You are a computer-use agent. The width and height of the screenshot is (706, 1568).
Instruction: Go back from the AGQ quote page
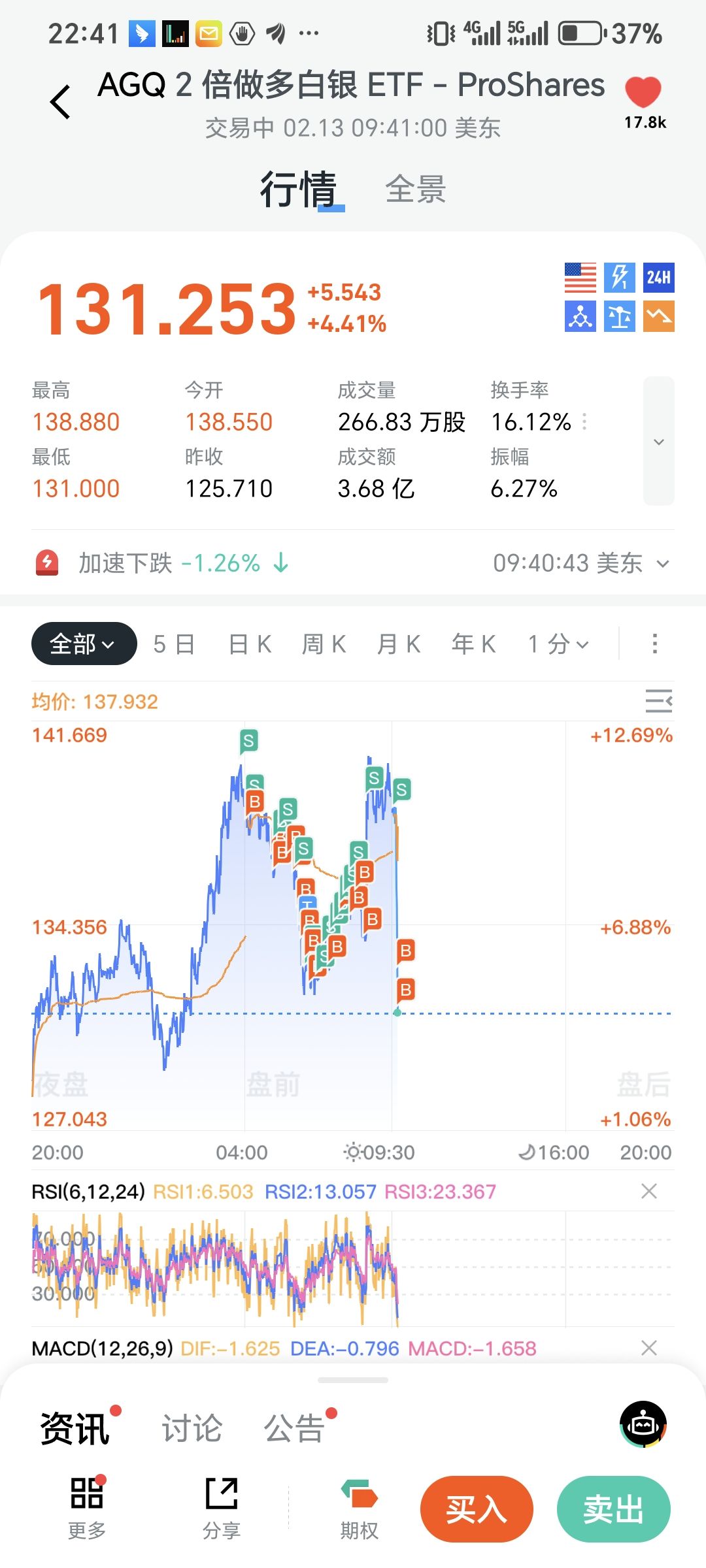60,102
